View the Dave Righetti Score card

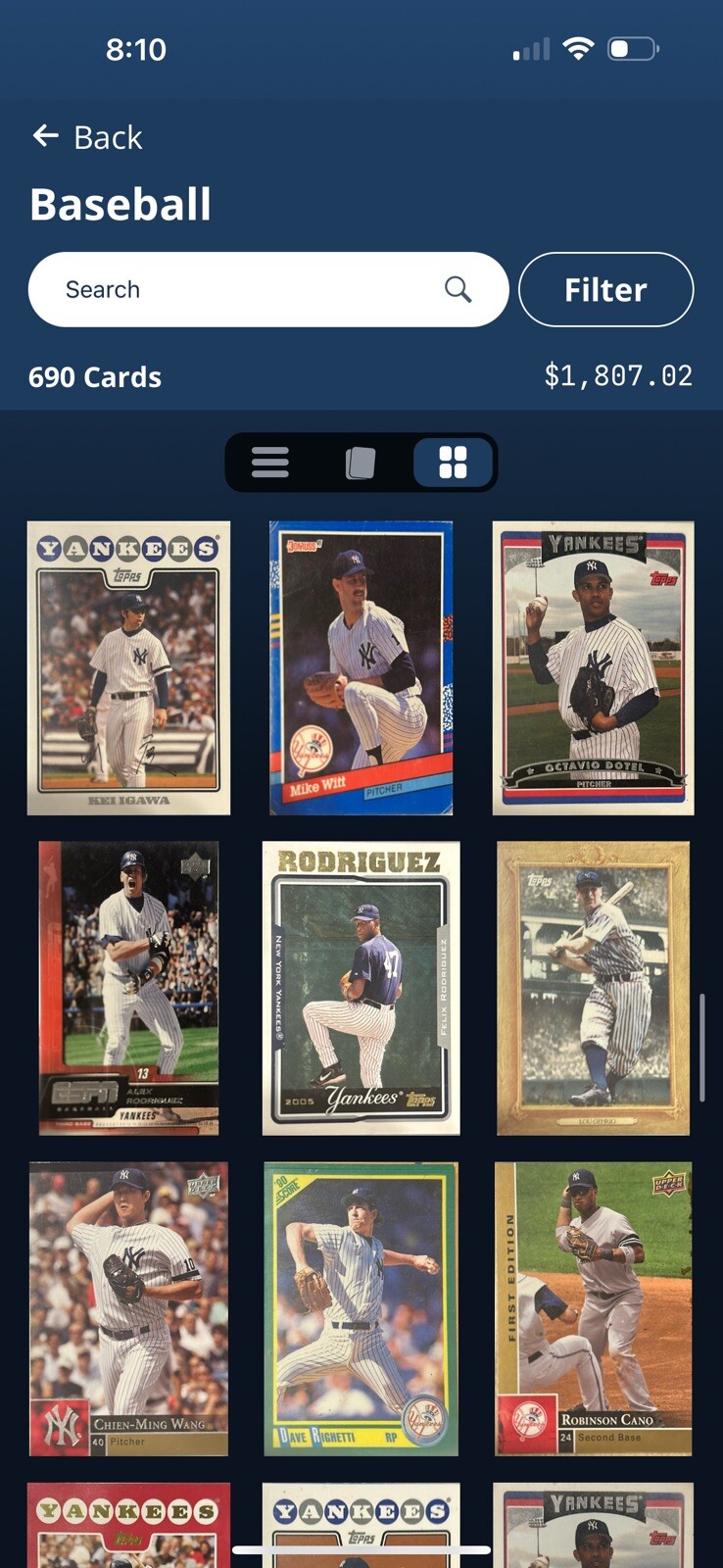pos(361,1308)
